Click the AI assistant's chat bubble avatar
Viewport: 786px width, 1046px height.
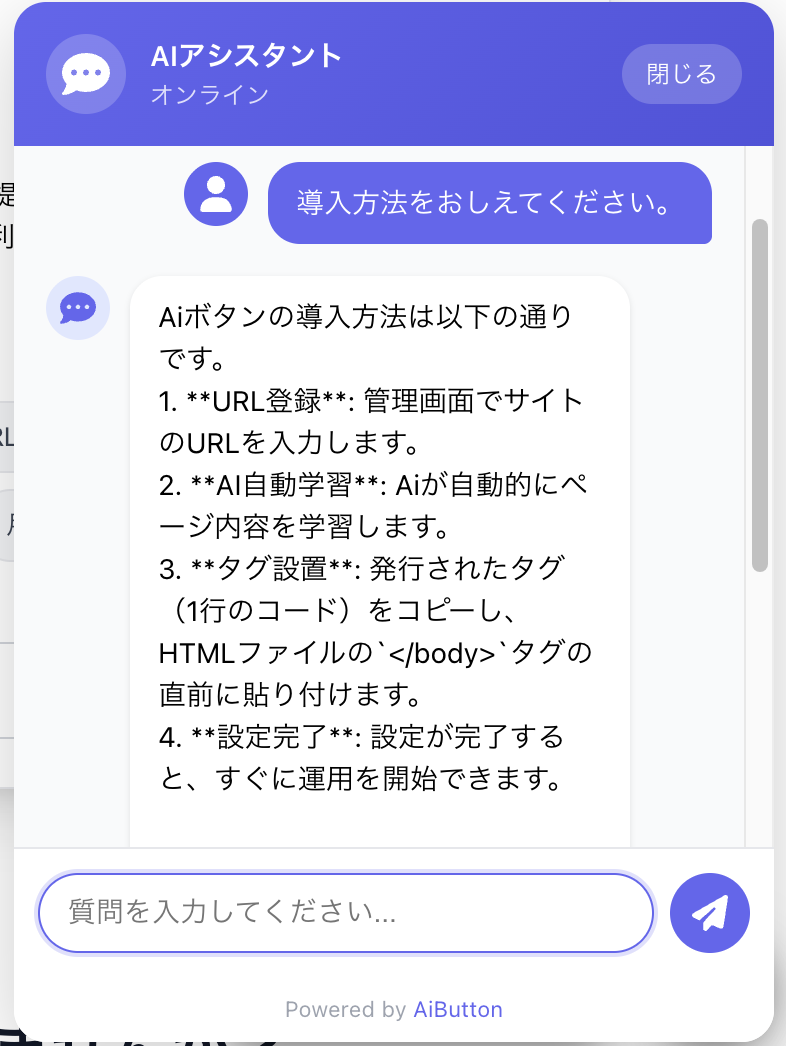tap(77, 309)
